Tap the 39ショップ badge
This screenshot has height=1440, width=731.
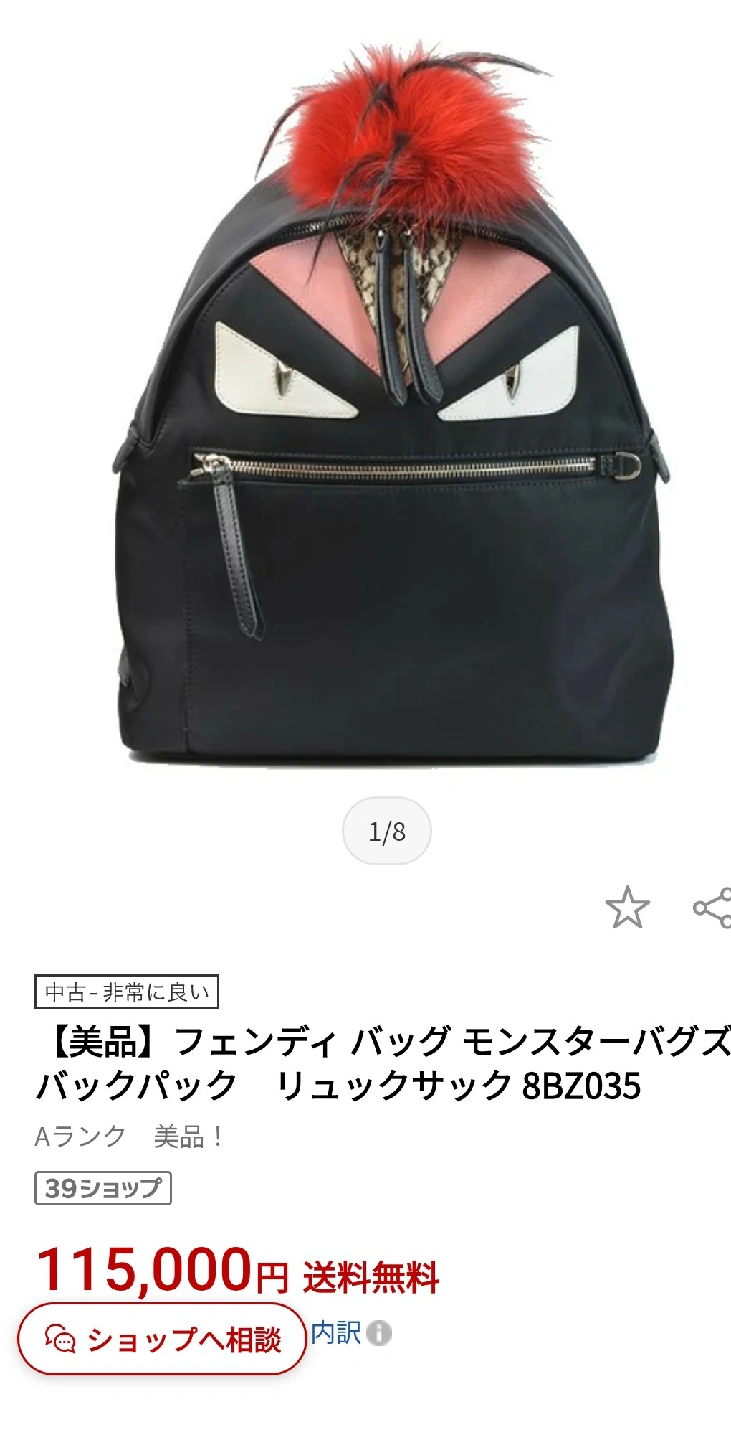(x=103, y=1188)
